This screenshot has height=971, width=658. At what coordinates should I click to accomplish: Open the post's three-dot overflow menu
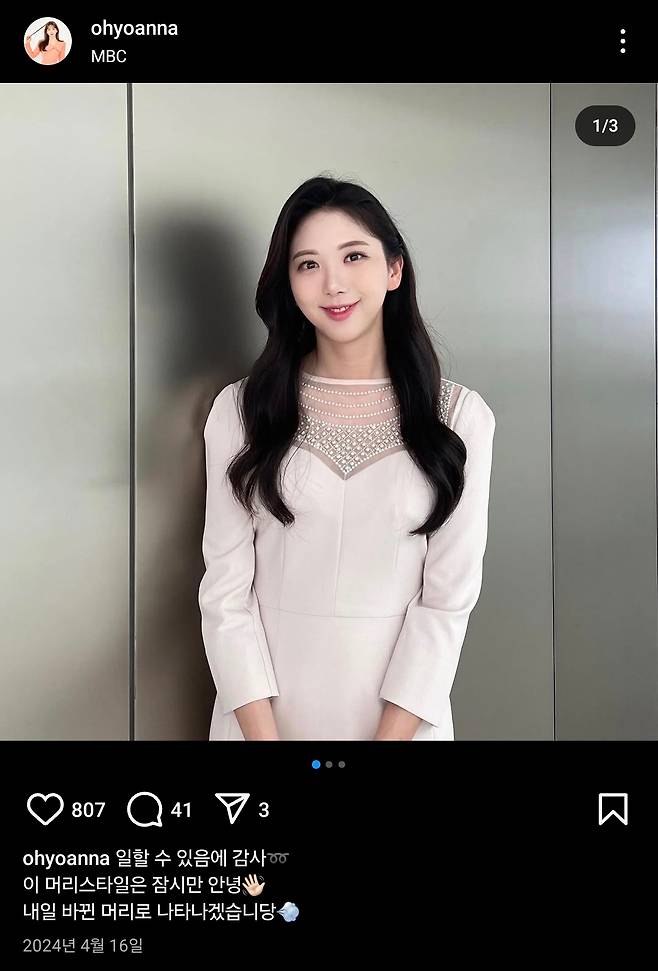coord(622,41)
